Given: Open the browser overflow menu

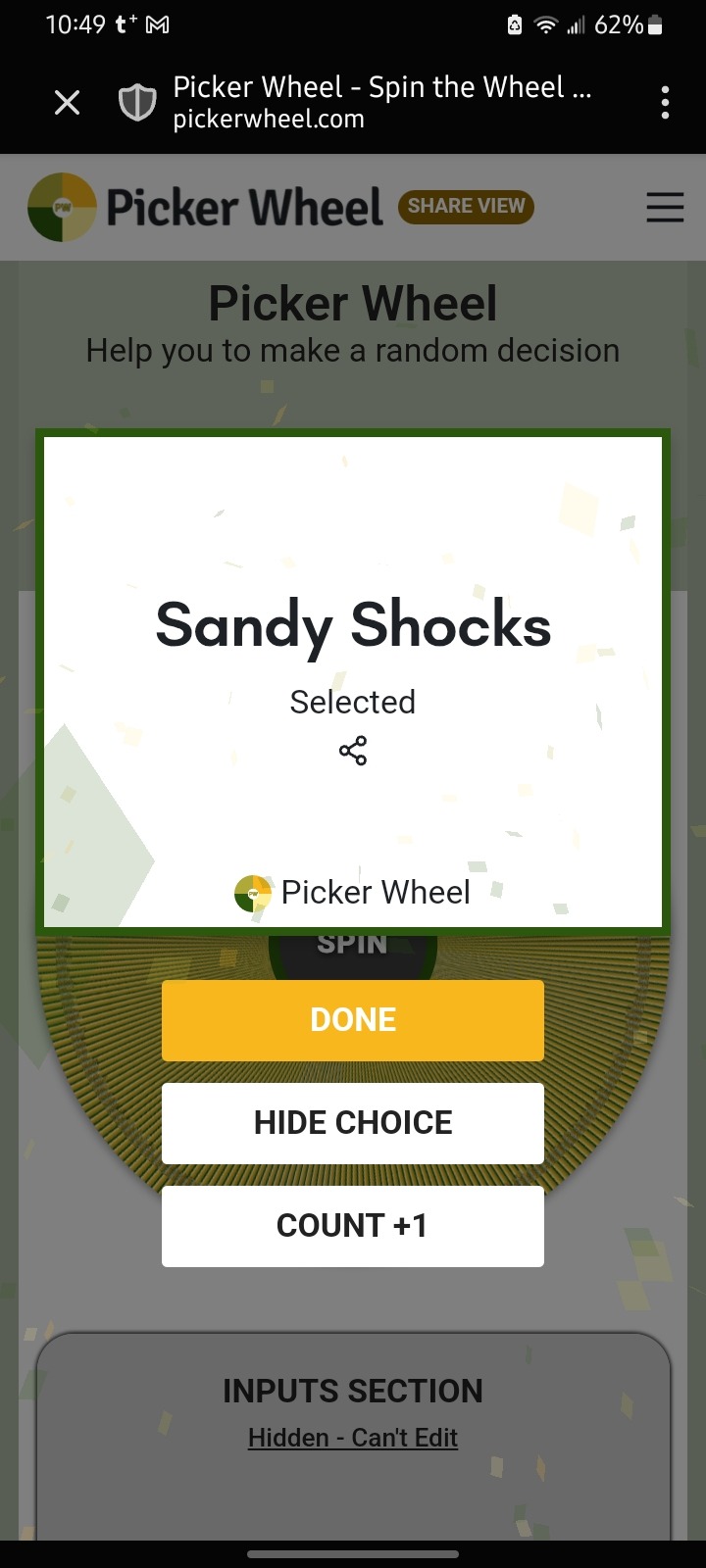Looking at the screenshot, I should [665, 102].
